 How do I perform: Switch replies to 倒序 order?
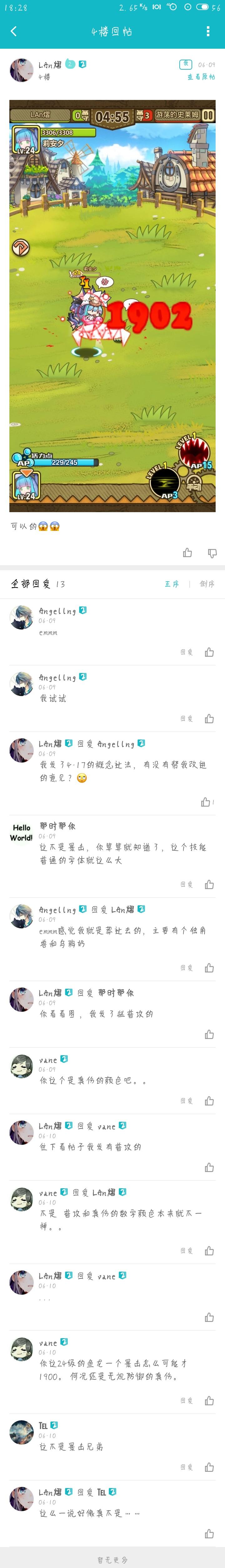tap(207, 584)
